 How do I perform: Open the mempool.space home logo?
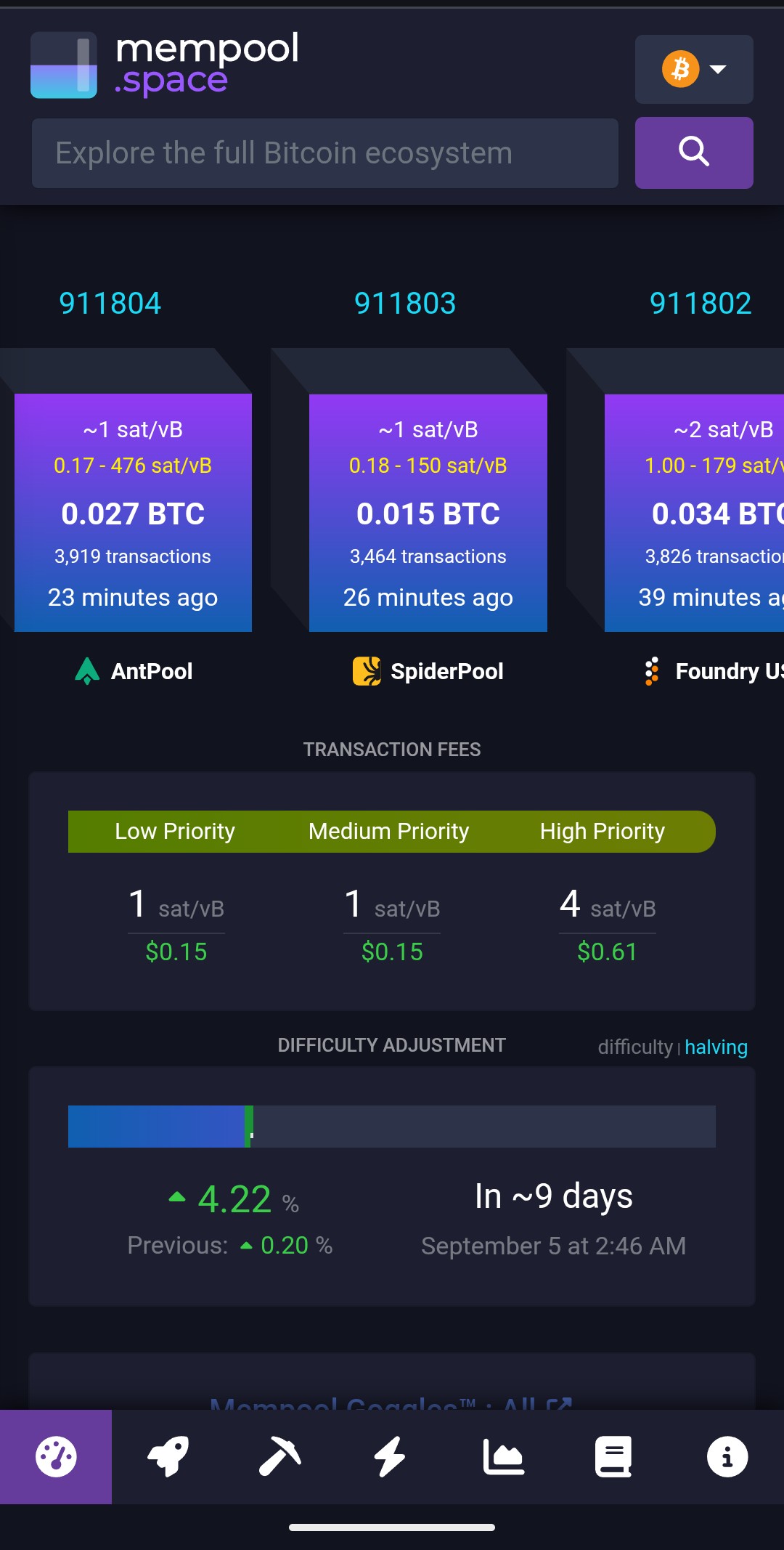pos(165,65)
